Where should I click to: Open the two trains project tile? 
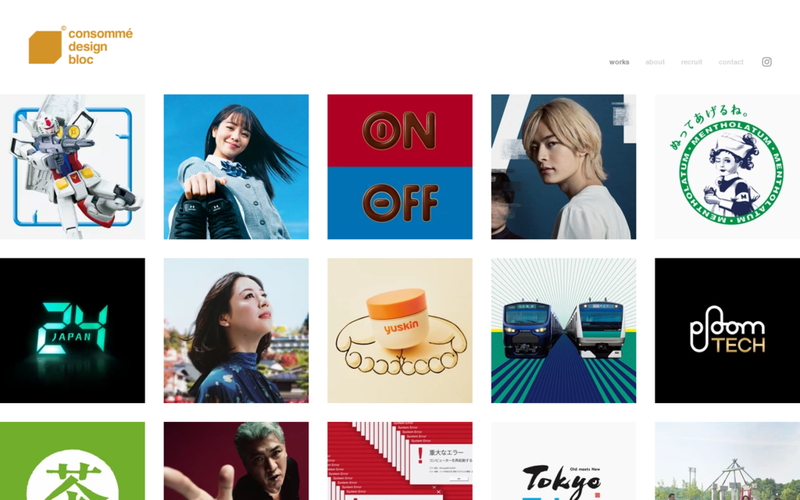(563, 330)
